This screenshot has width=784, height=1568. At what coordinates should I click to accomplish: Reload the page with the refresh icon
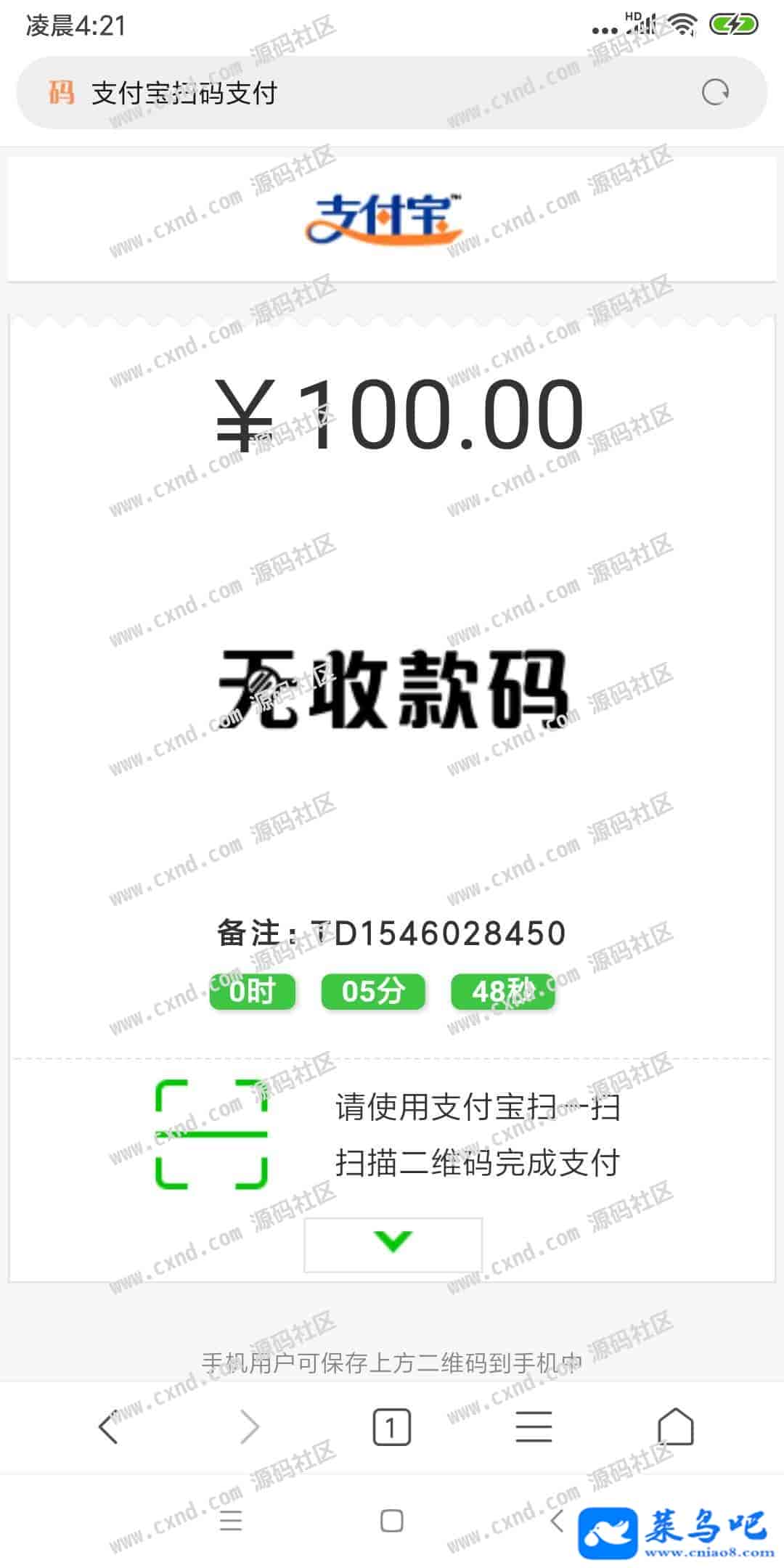coord(715,93)
